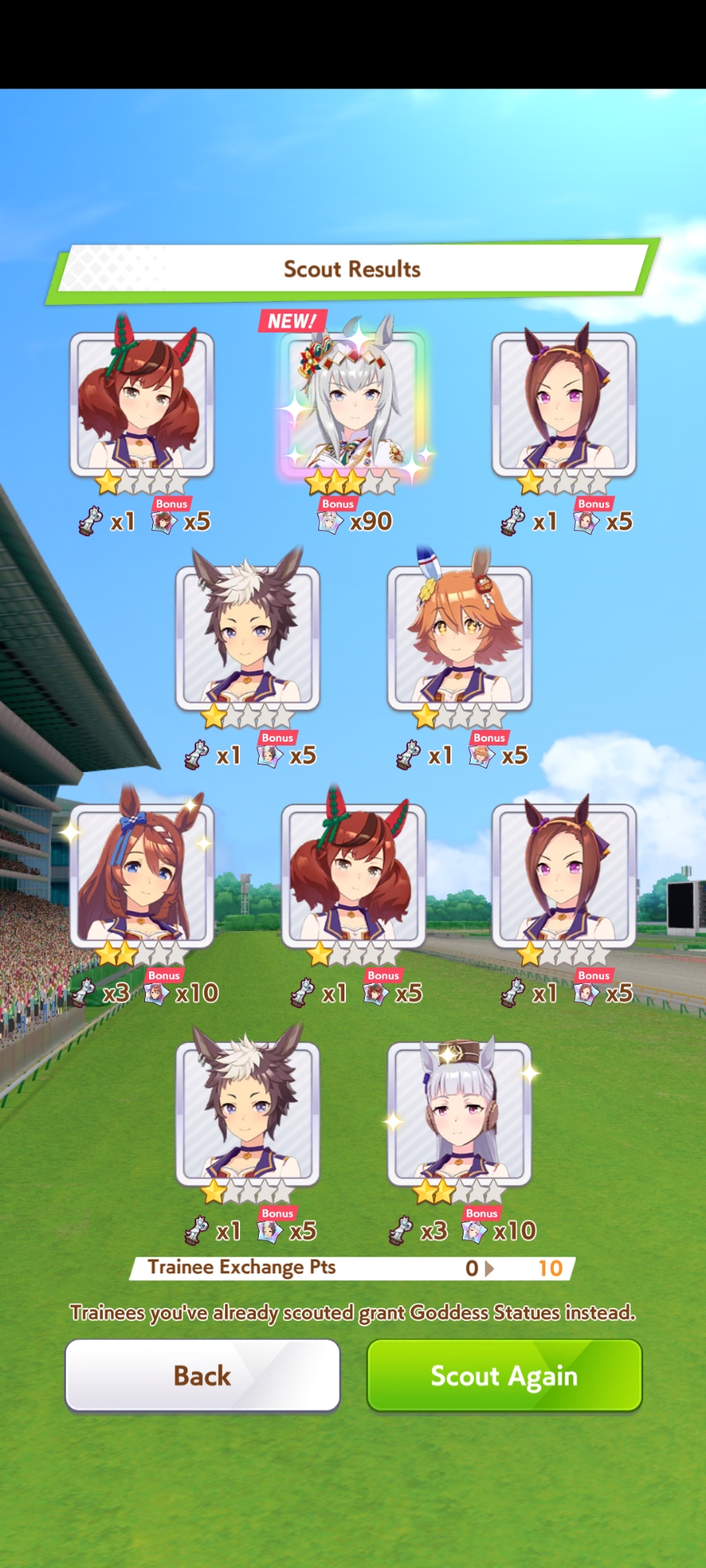Tap the Back button

[x=202, y=1375]
